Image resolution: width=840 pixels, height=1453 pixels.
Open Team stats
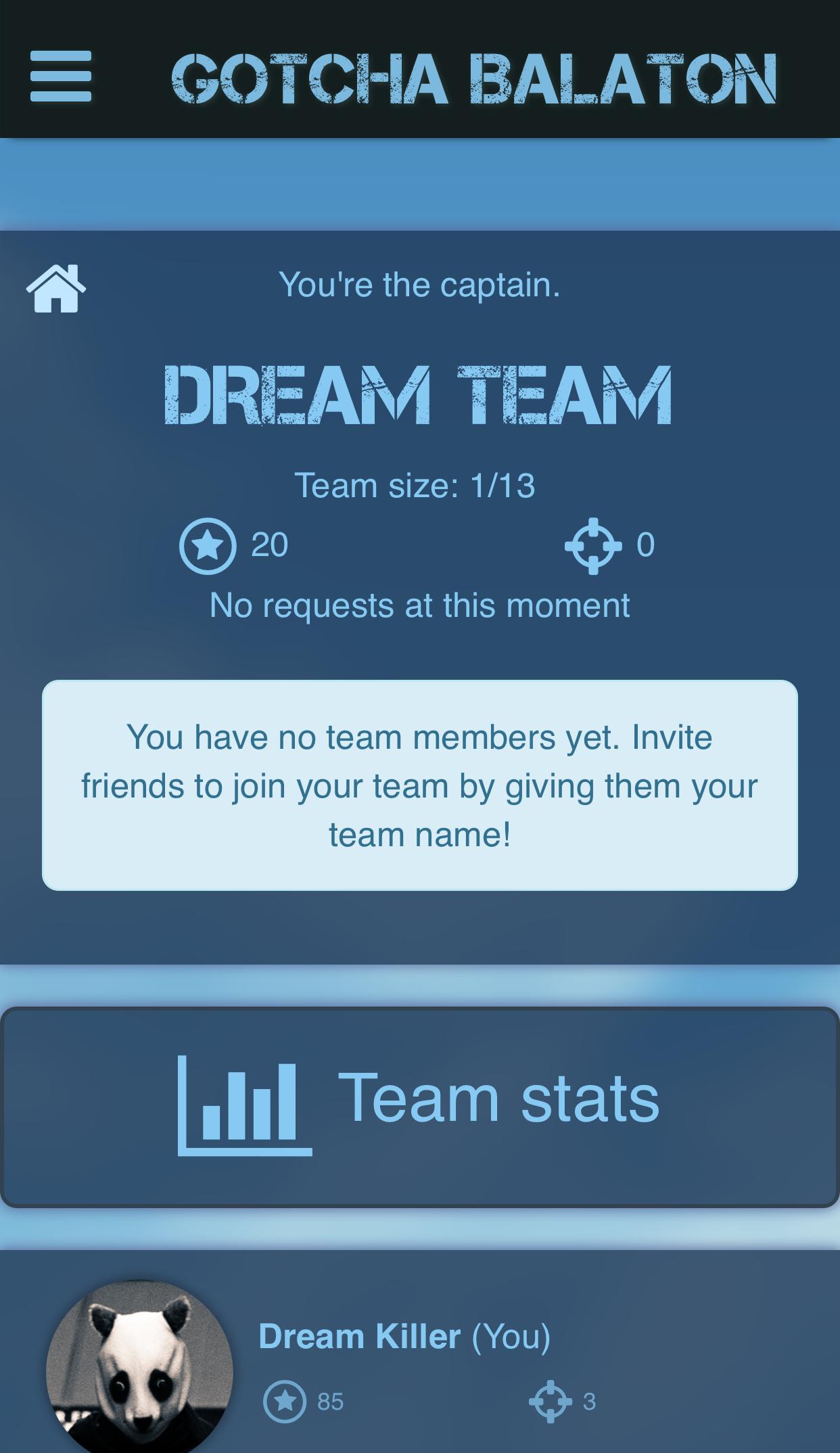coord(419,1107)
